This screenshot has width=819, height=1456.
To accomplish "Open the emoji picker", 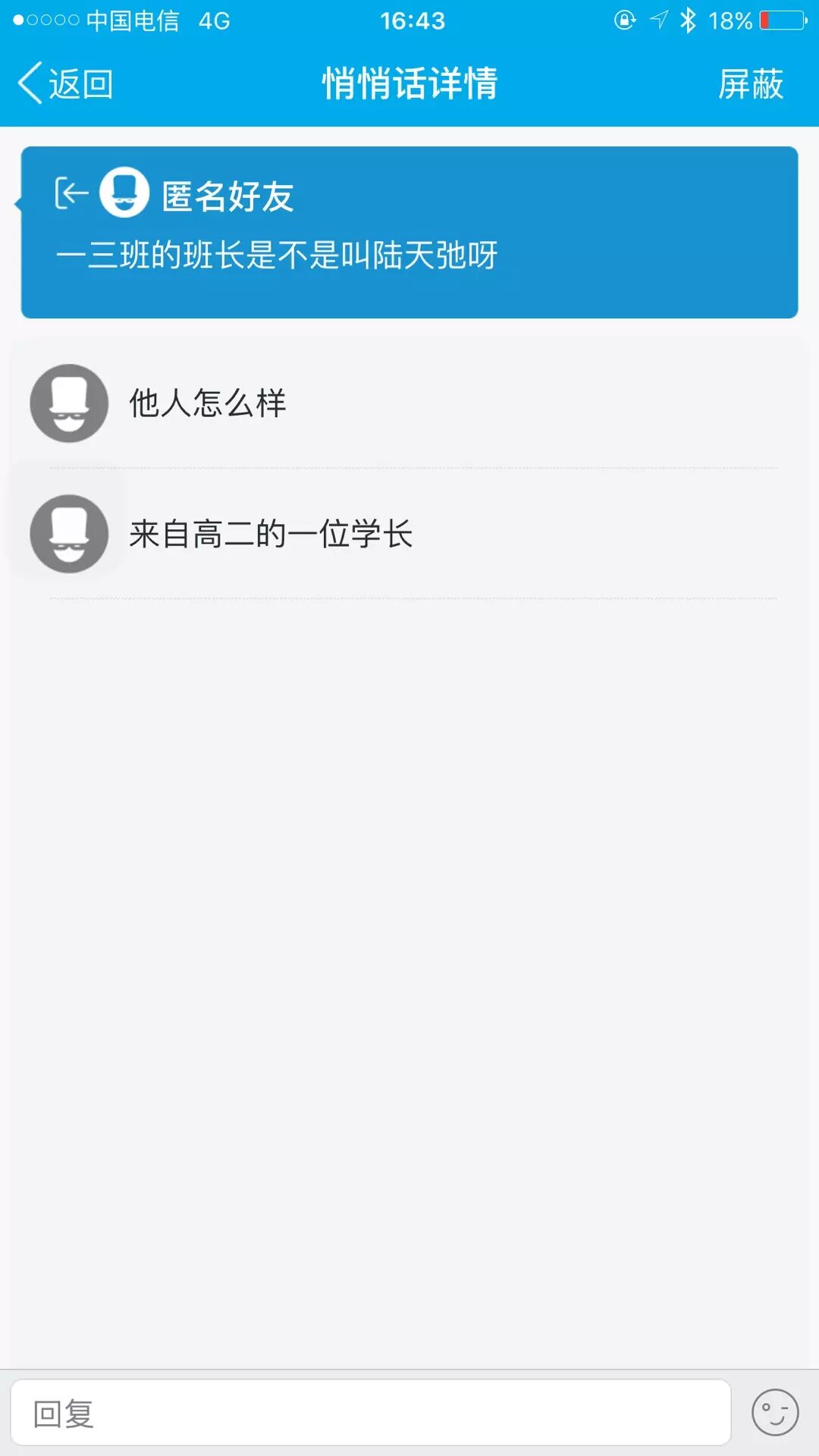I will 774,1412.
